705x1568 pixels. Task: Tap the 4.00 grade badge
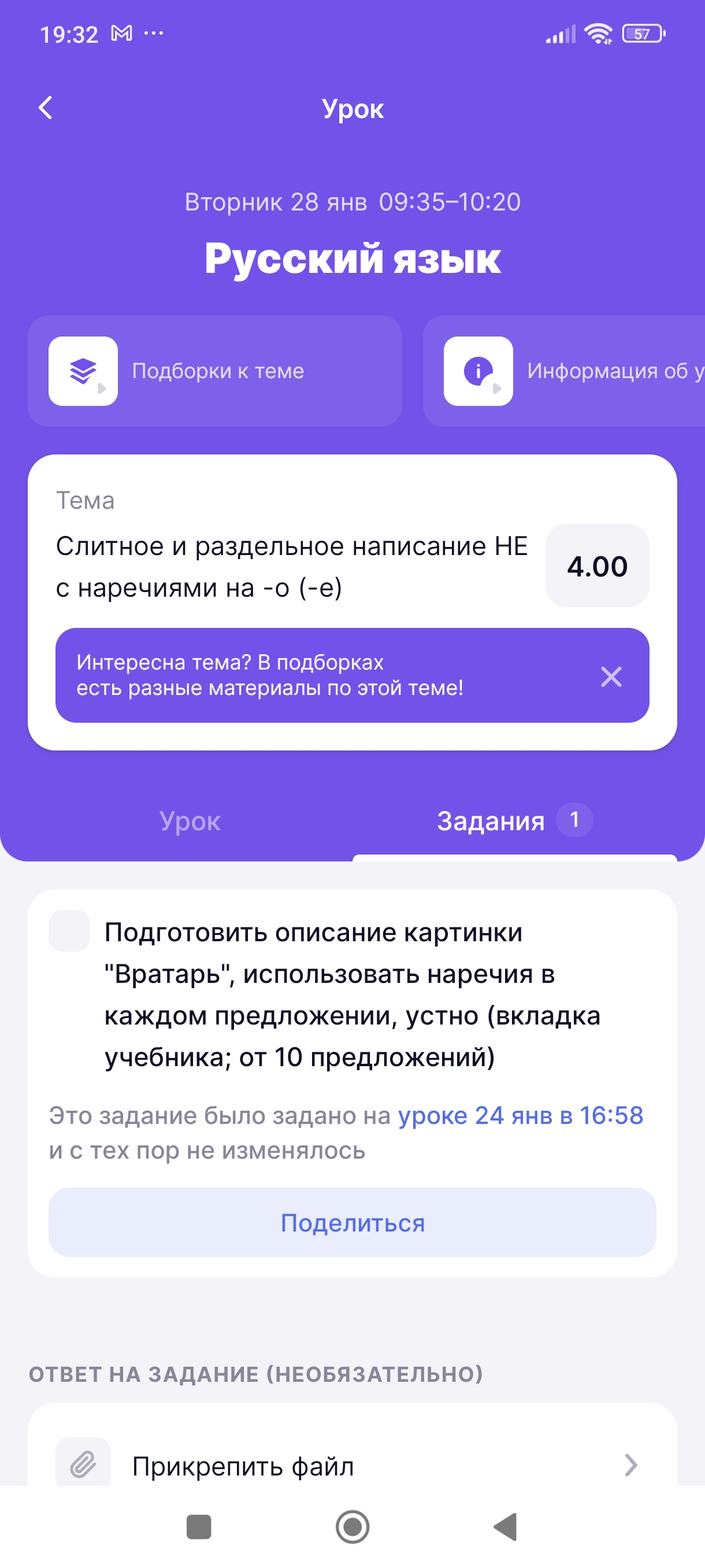point(597,566)
